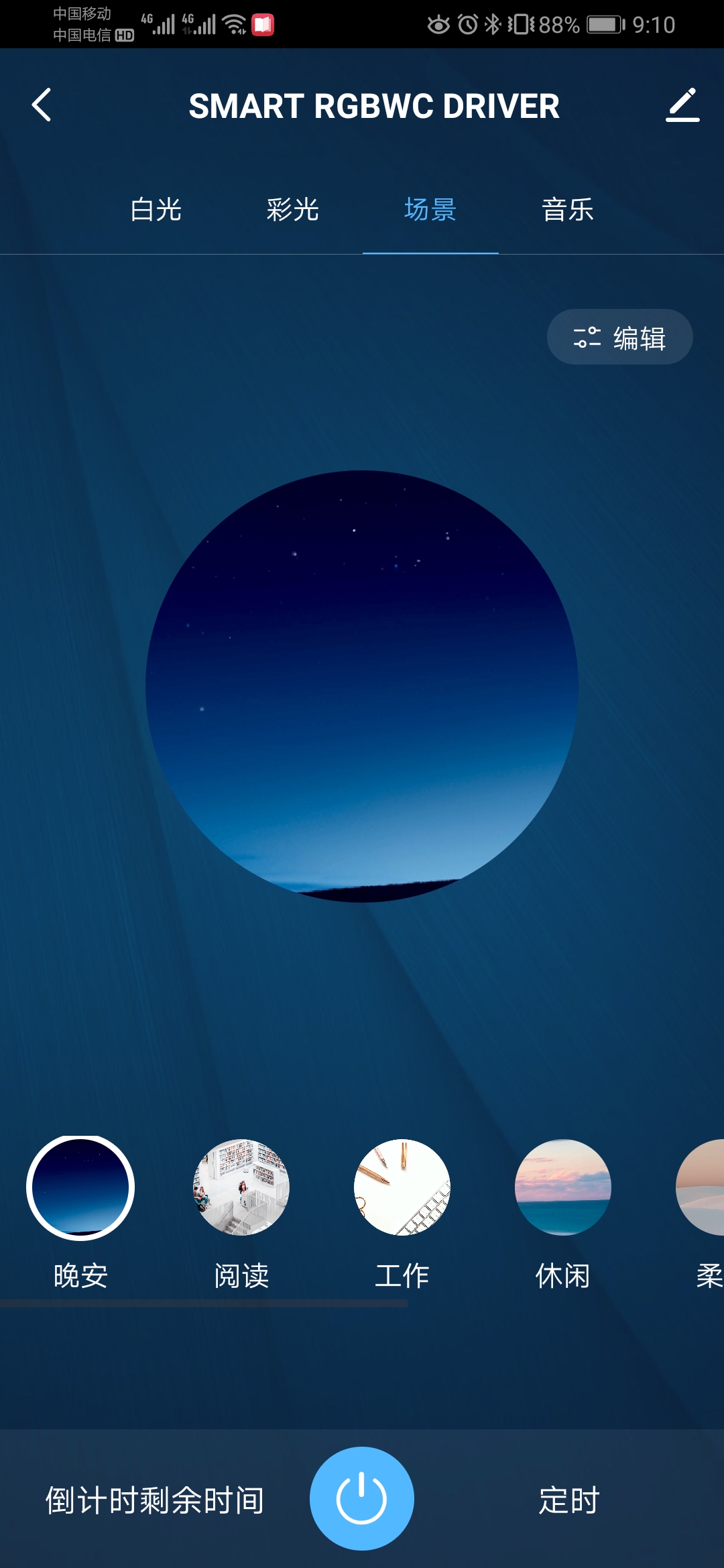Open 倒计时剩余时间 countdown
This screenshot has width=724, height=1568.
click(155, 1500)
